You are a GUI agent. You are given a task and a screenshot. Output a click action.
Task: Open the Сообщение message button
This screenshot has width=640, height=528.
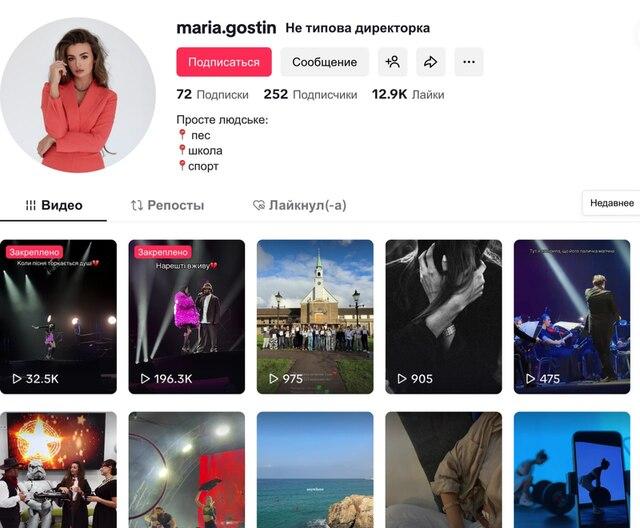pos(324,62)
